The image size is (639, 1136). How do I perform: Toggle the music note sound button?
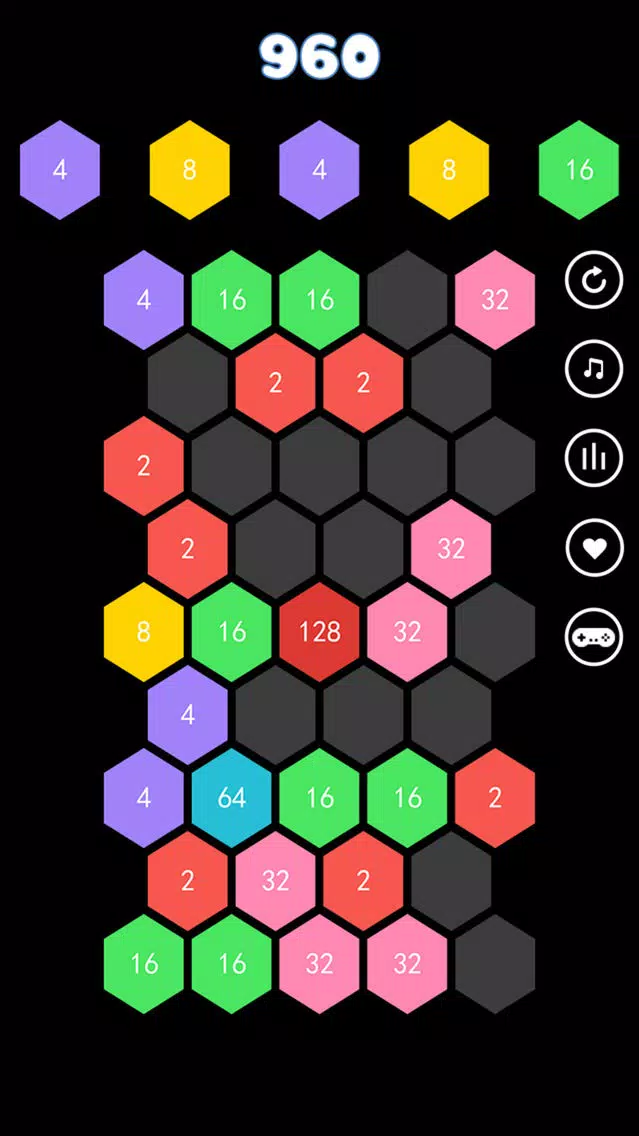(x=594, y=369)
